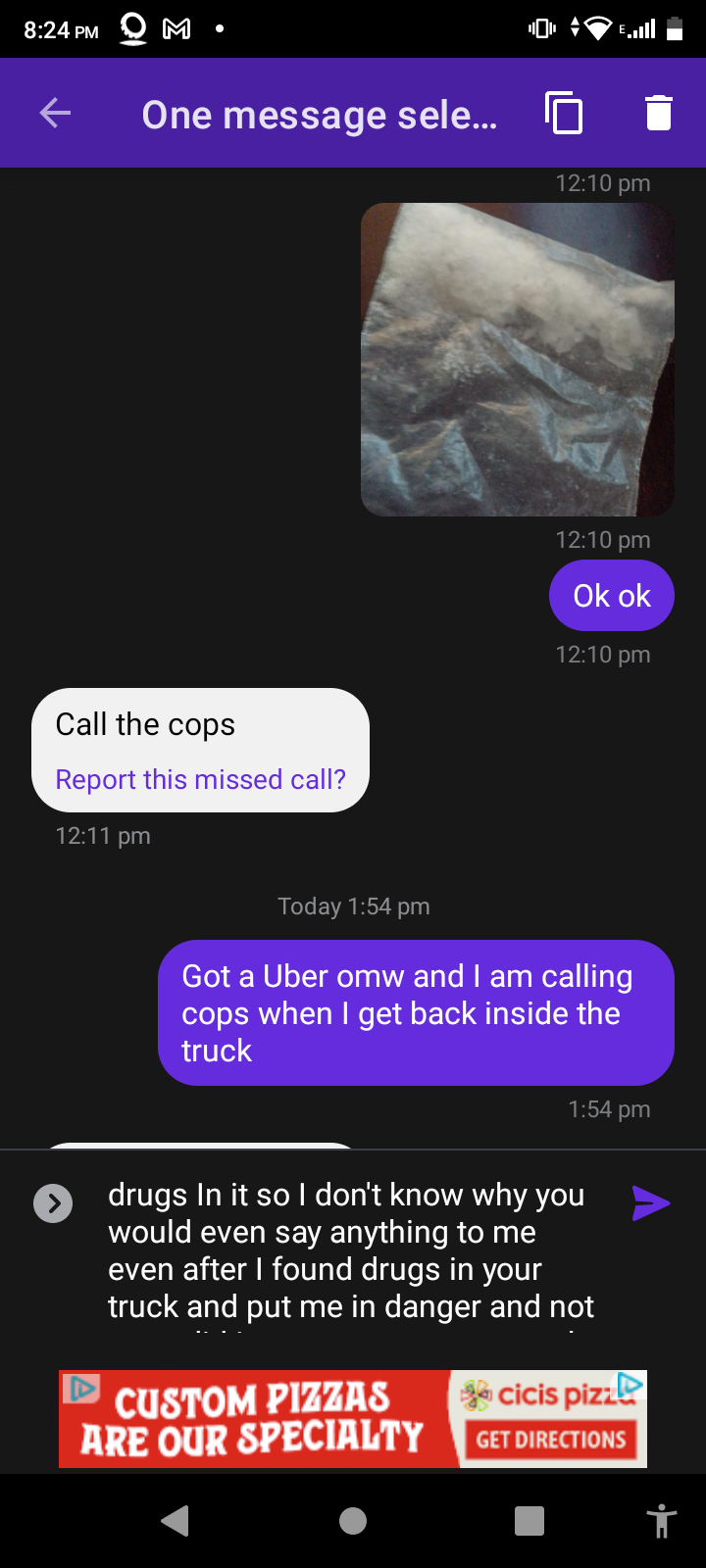Select the Ok ok message bubble
This screenshot has width=706, height=1568.
click(x=611, y=595)
